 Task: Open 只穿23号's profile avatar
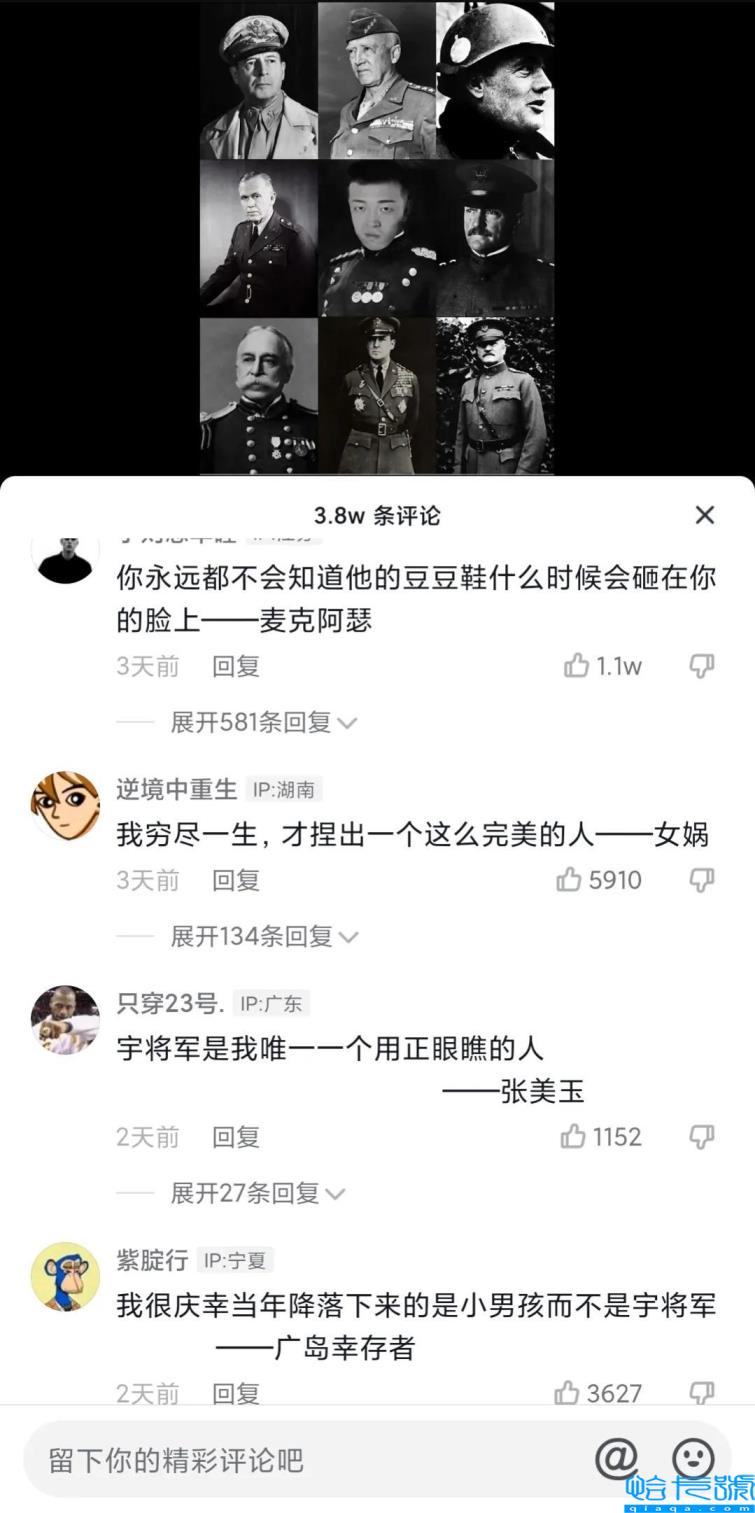point(66,1020)
